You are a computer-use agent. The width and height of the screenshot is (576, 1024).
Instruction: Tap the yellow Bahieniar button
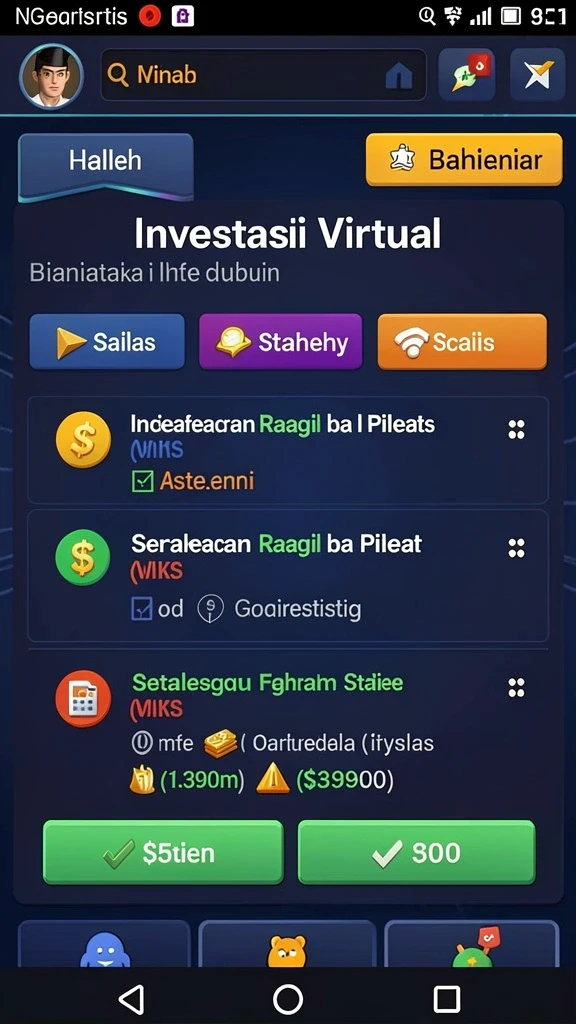[464, 160]
